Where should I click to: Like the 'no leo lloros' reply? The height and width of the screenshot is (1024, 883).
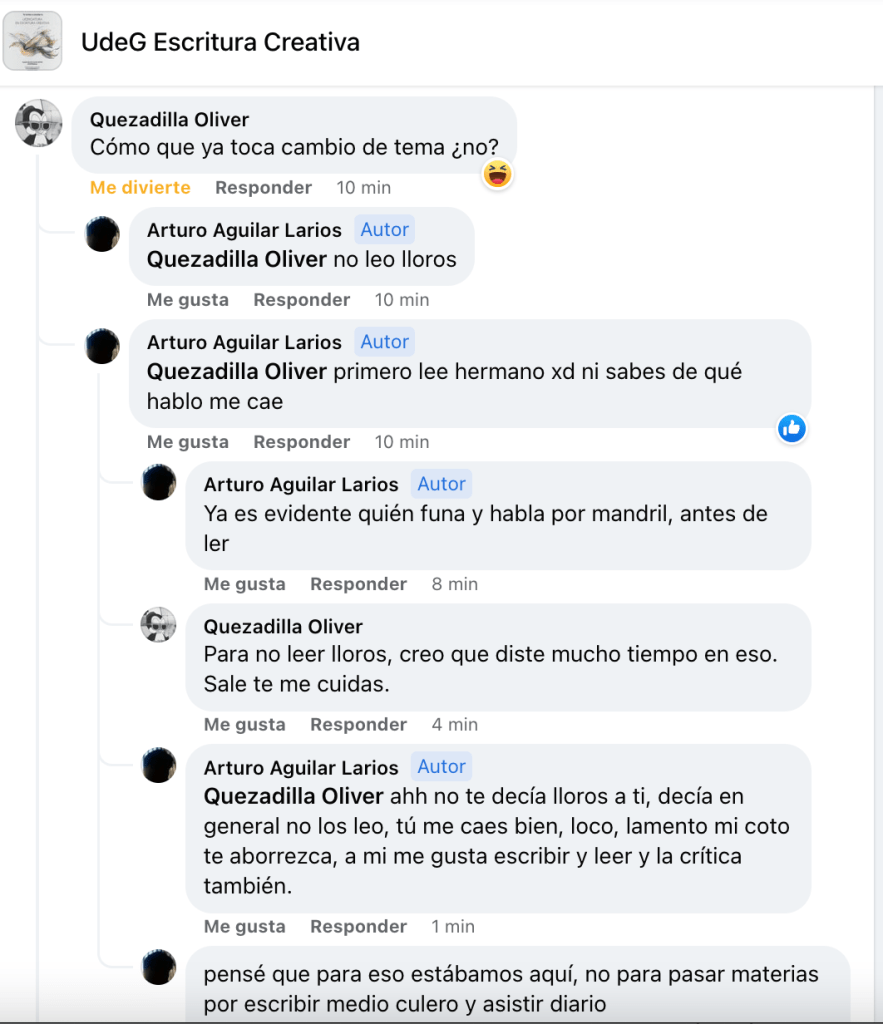[187, 300]
